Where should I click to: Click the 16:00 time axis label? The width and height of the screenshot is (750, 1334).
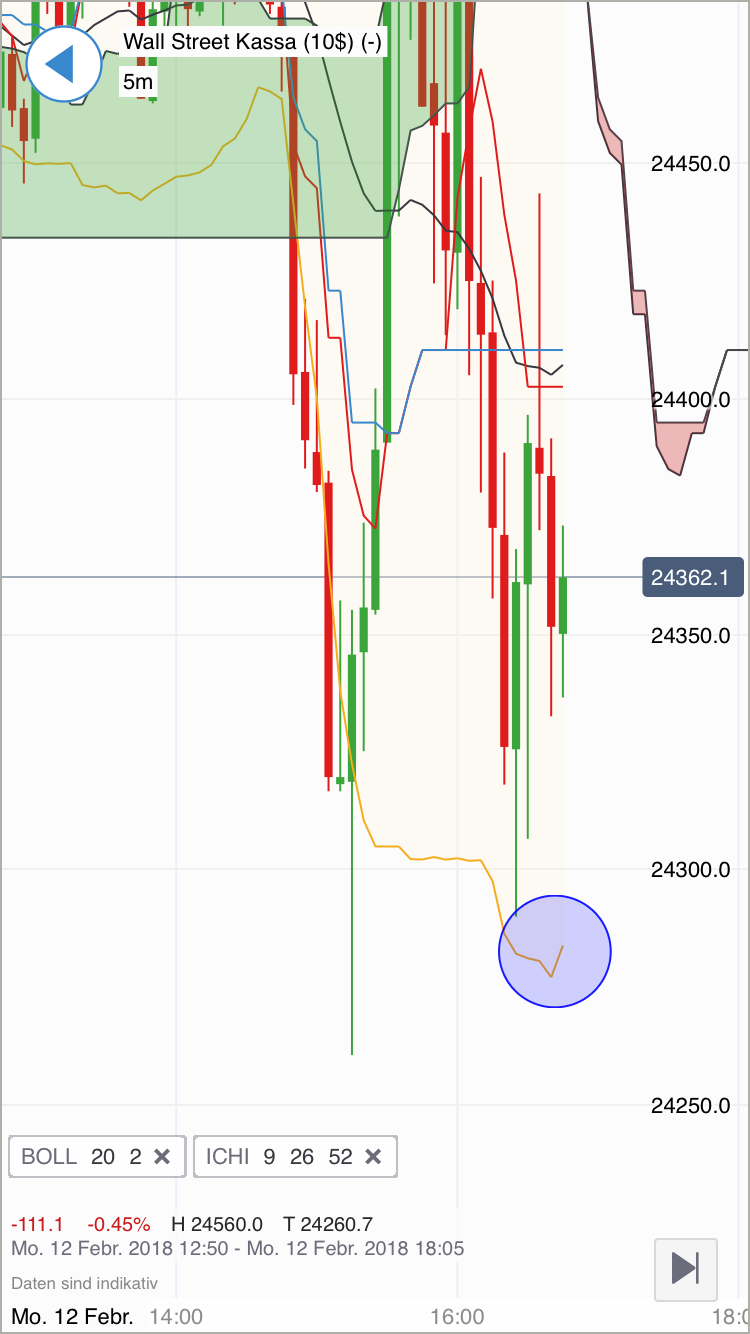click(x=460, y=1317)
